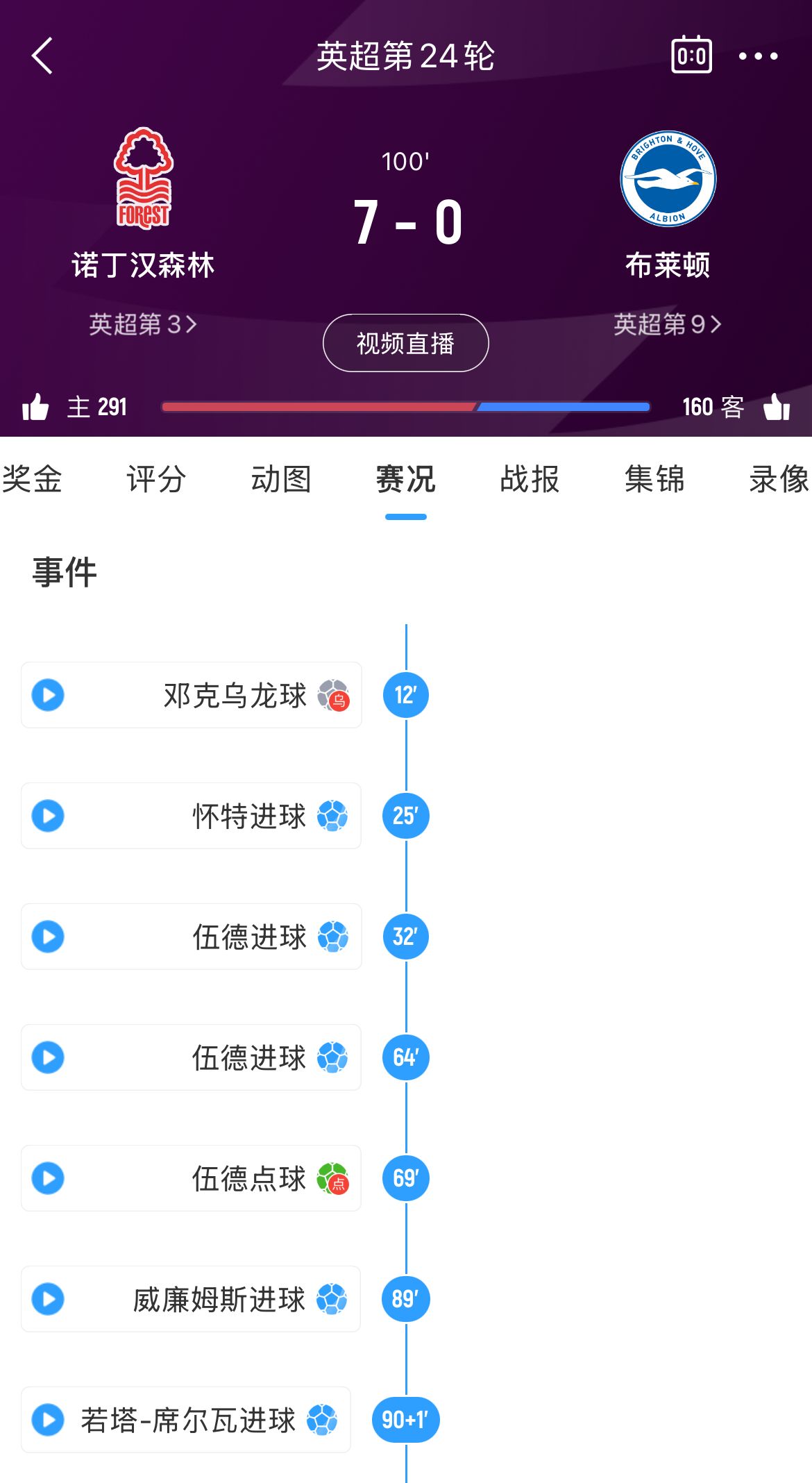Switch to the 动图 tab
The image size is (812, 1483).
[x=281, y=480]
